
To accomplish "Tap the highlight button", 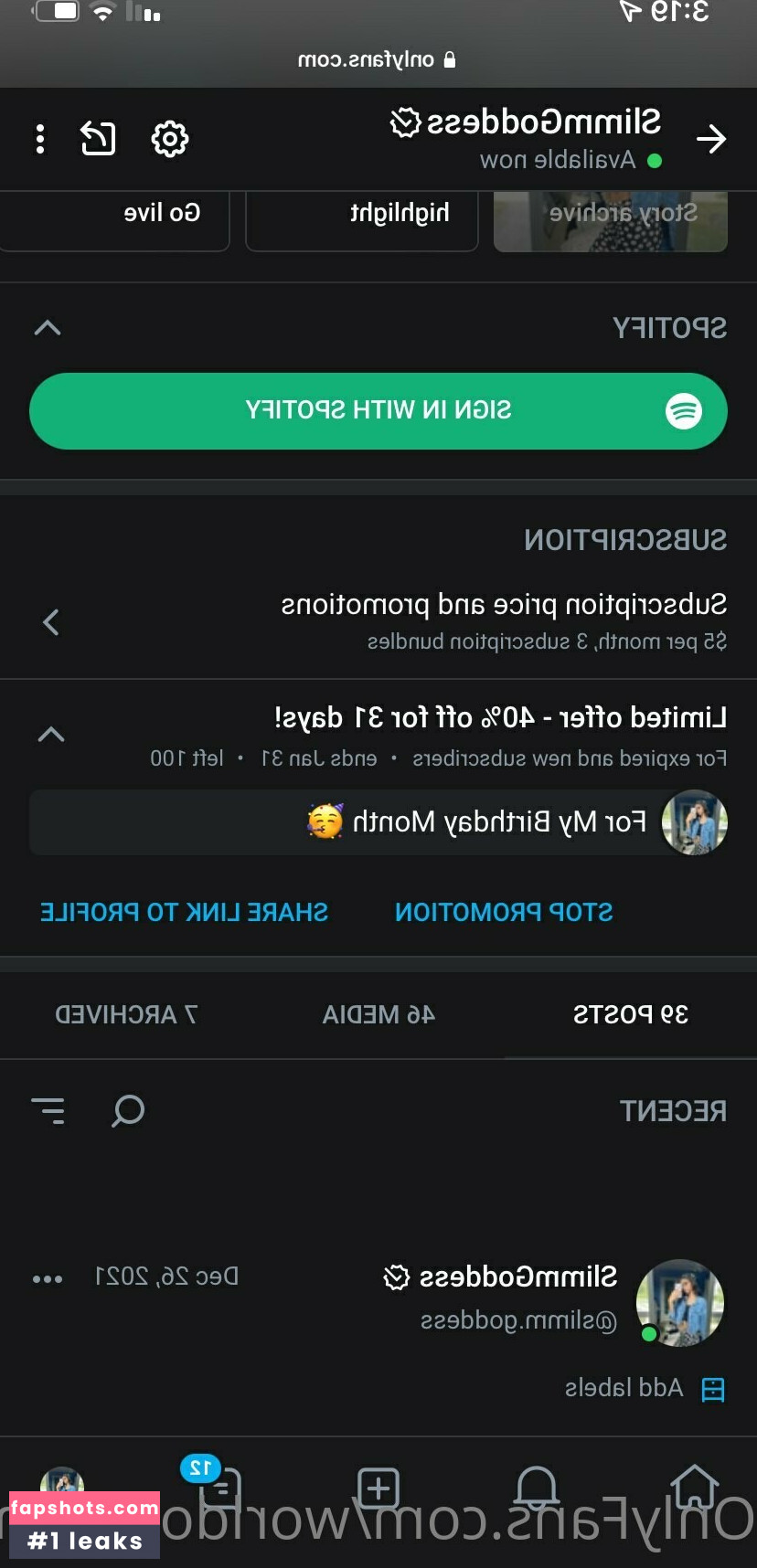I will tap(362, 219).
